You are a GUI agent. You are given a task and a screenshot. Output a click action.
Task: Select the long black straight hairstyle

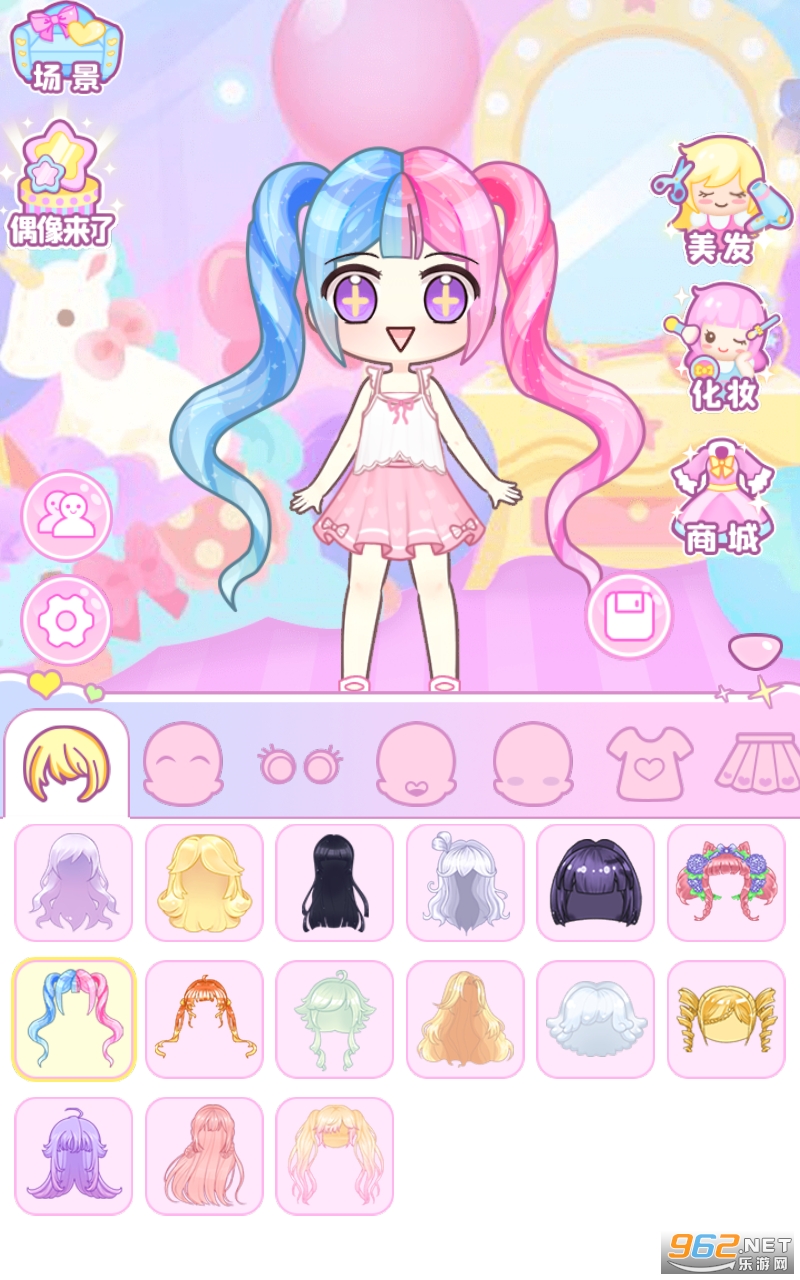tap(334, 882)
